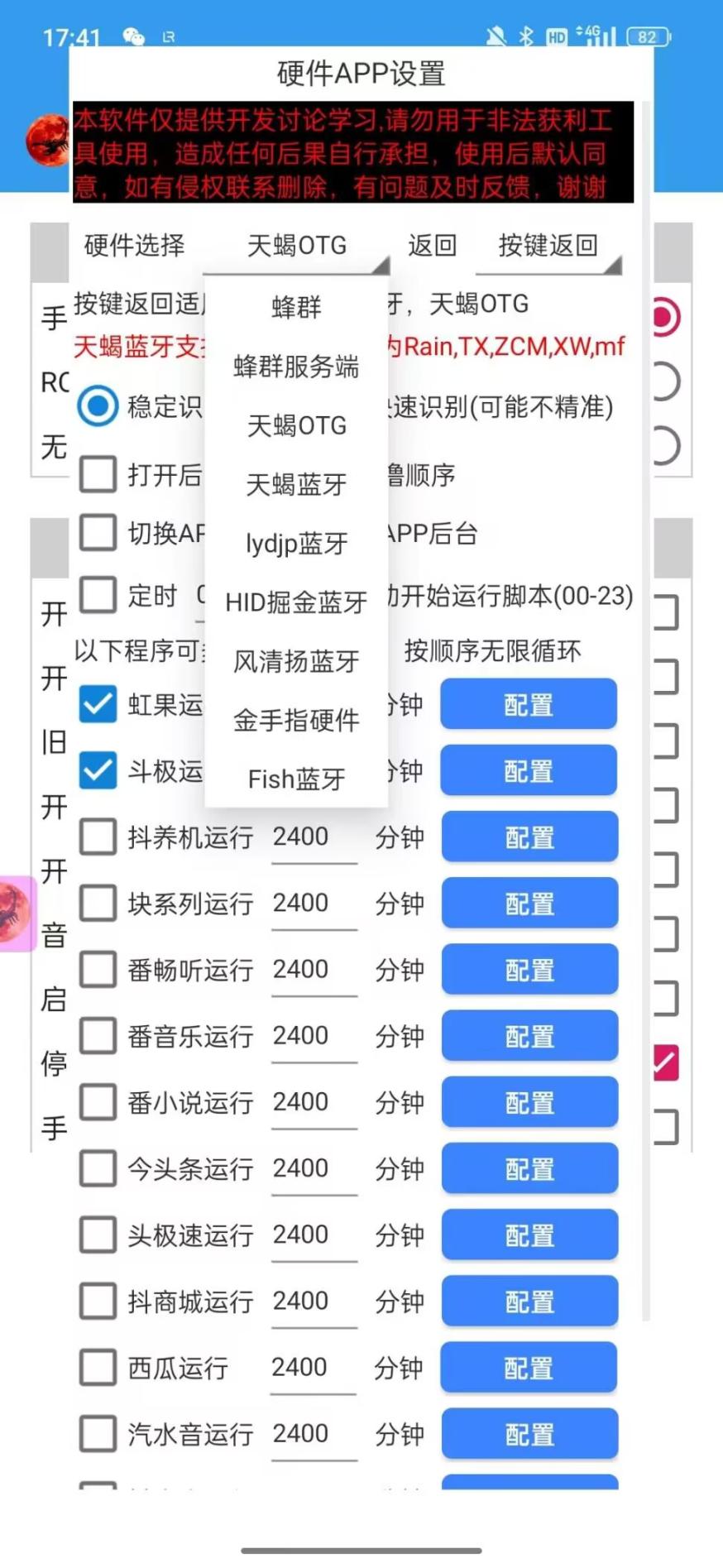Pick Fish蓝牙 at the bottom of the list
Viewport: 723px width, 1568px height.
pos(295,778)
